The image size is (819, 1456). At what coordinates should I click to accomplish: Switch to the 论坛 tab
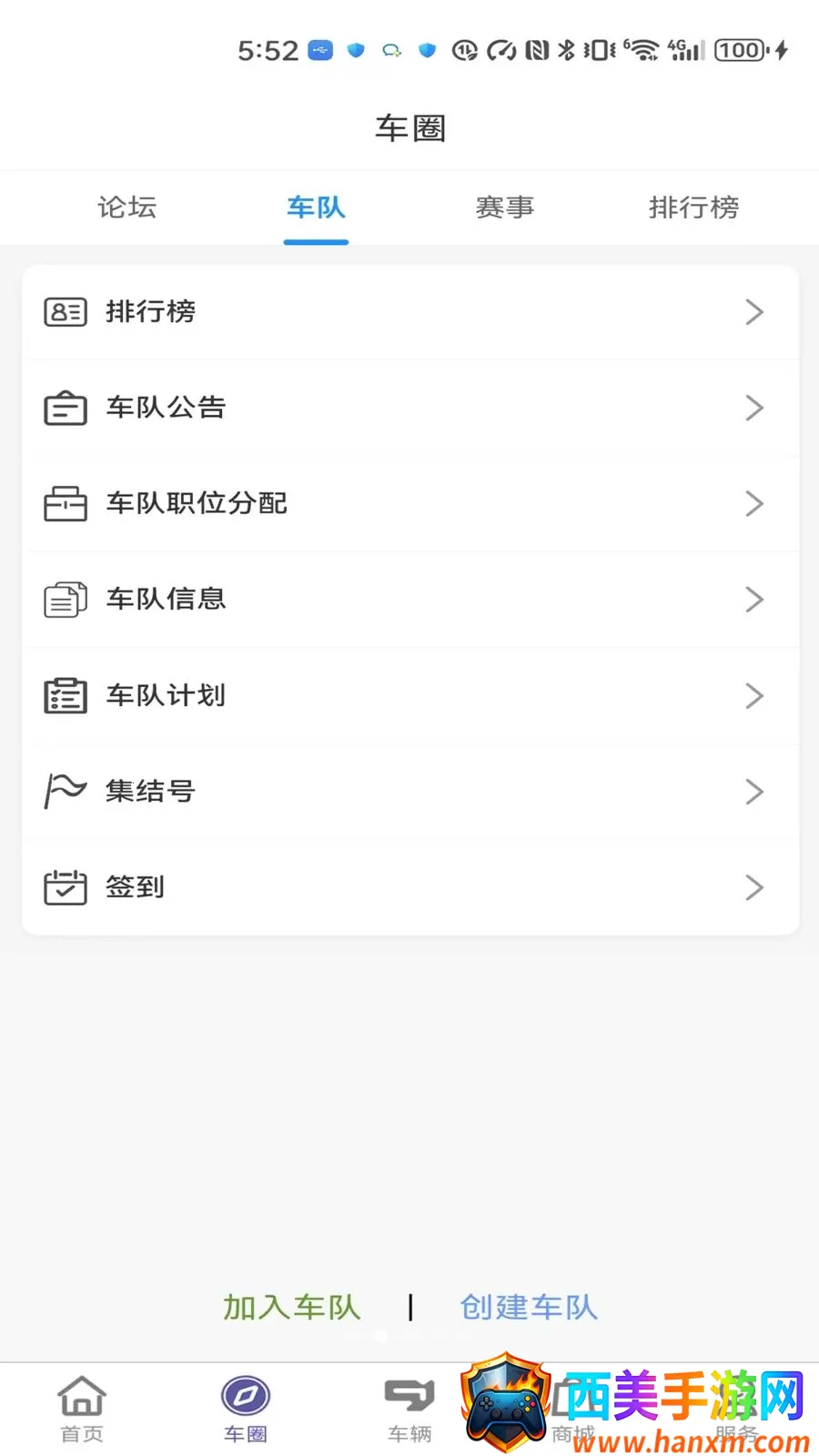tap(127, 207)
